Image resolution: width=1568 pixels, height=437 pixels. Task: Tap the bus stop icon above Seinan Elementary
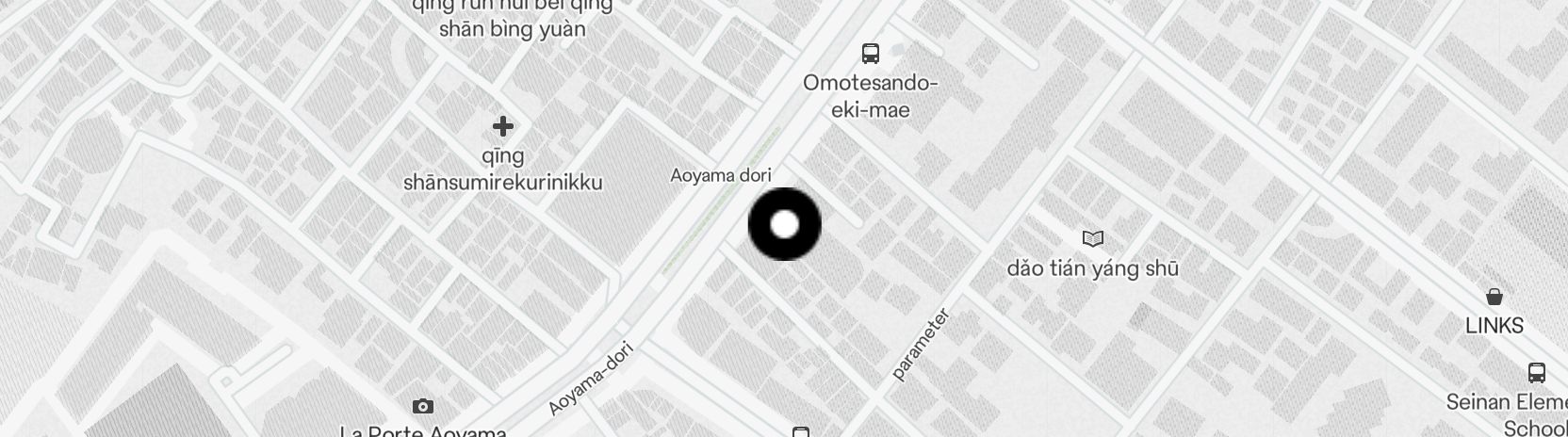(x=1536, y=372)
